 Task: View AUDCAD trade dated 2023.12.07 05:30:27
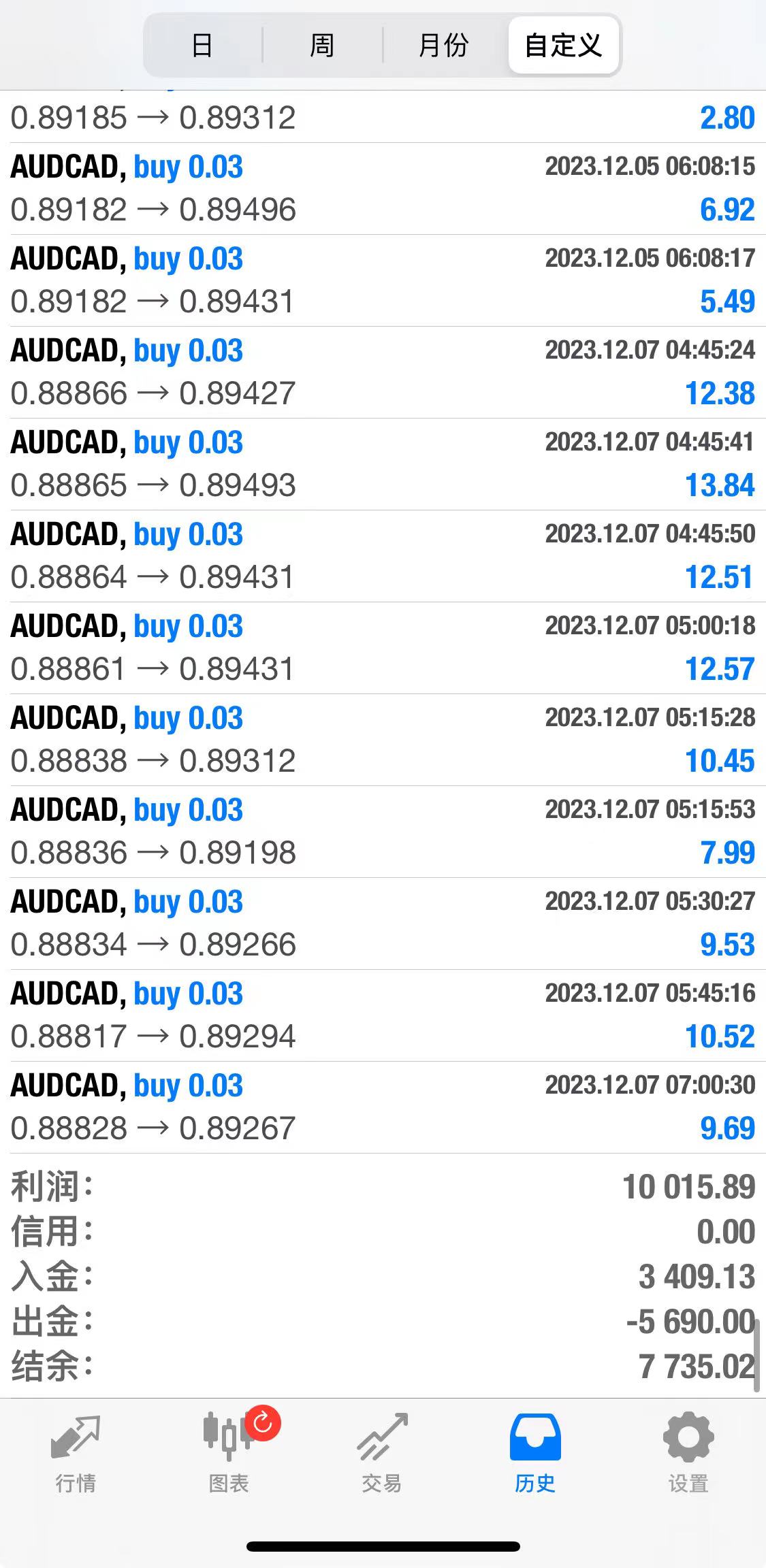coord(383,924)
